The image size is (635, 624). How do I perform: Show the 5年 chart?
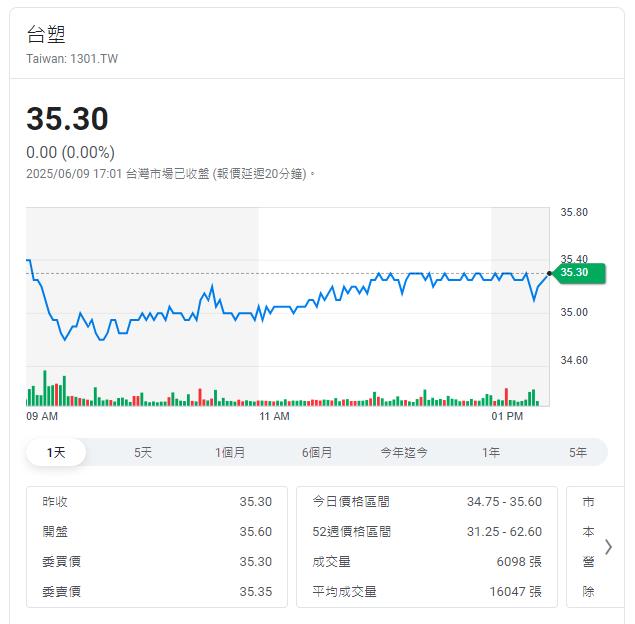click(x=578, y=452)
